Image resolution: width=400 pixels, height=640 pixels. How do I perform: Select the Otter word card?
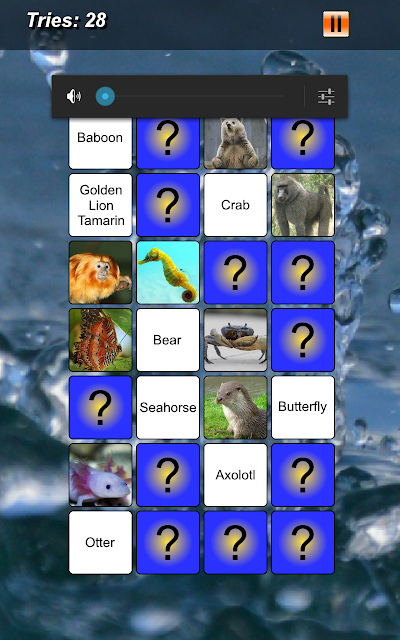tap(100, 542)
